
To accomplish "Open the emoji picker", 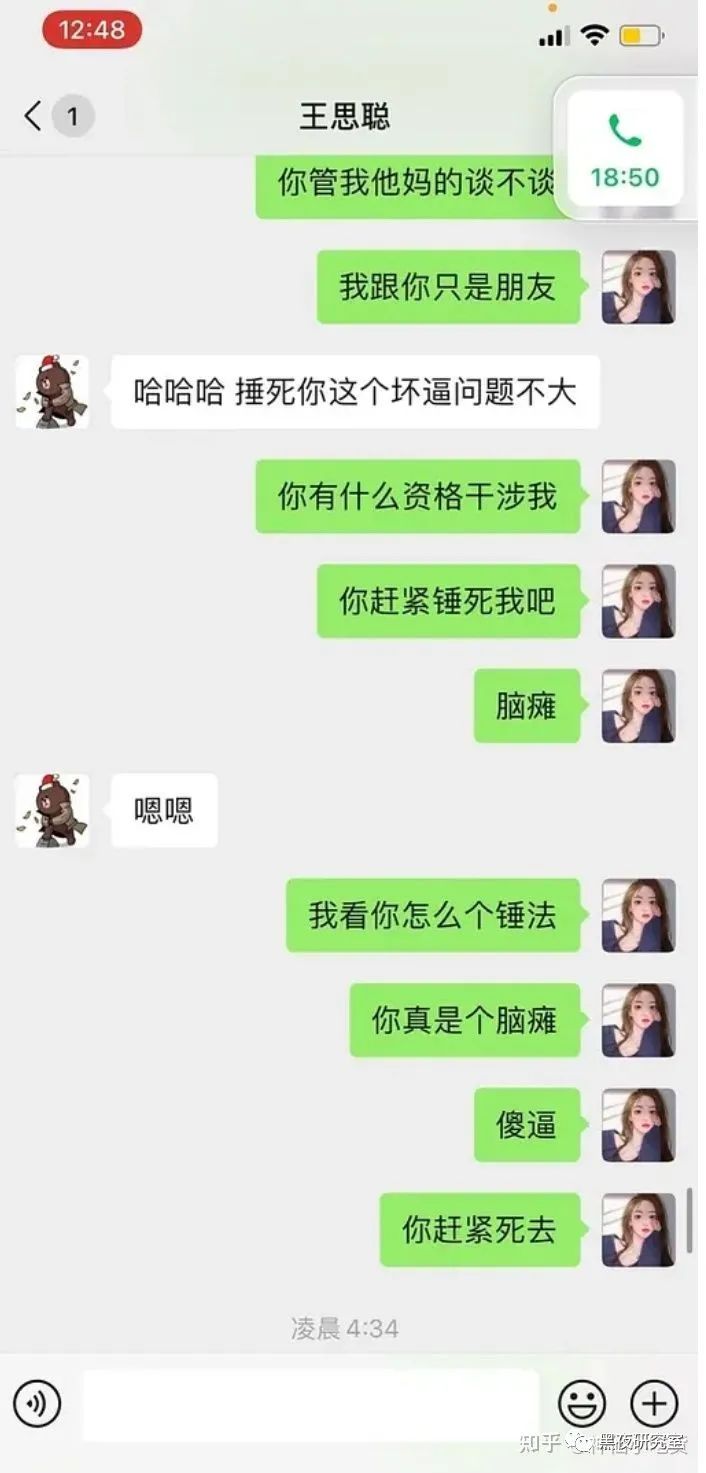I will point(582,1404).
